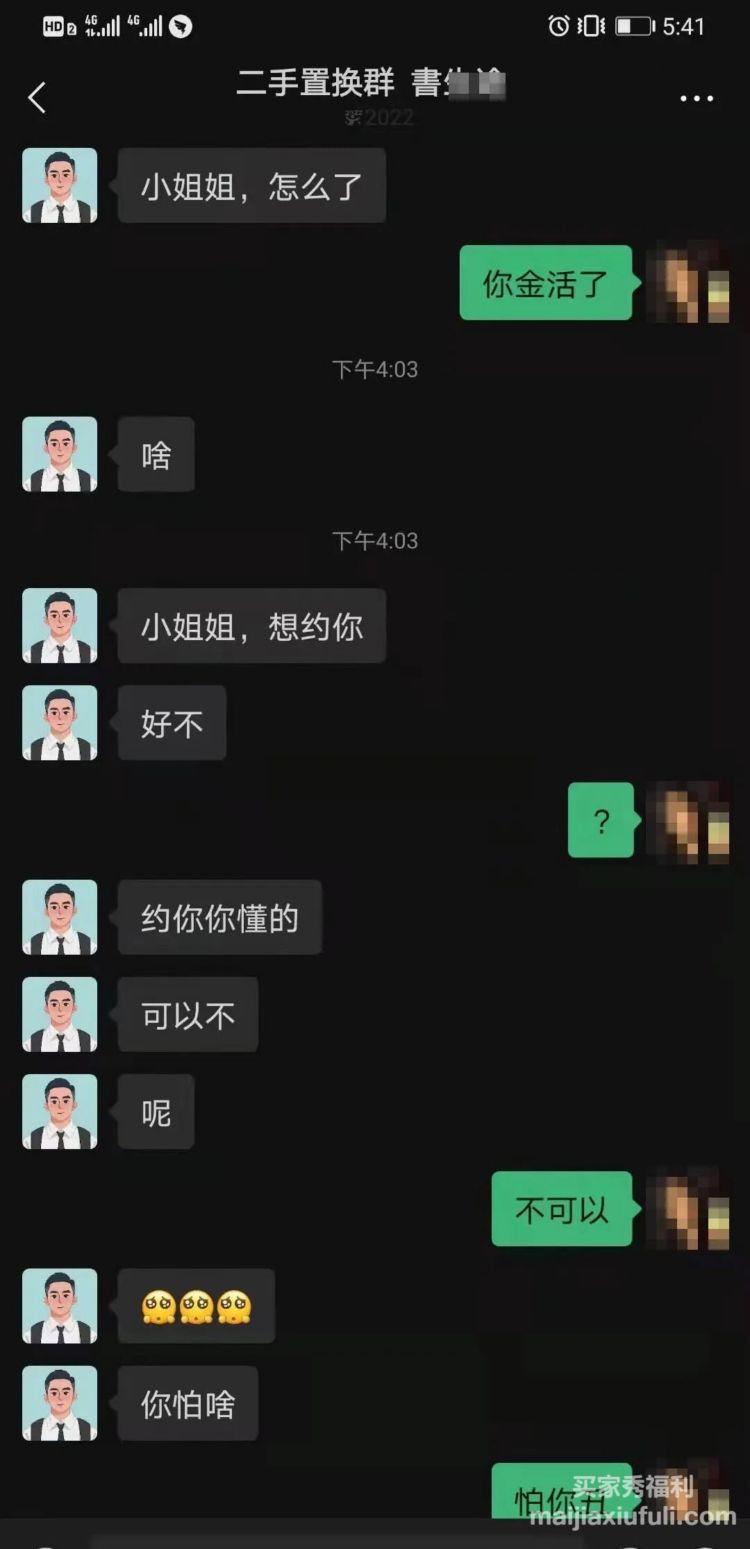Tap the avatar beside "约你你懂的"
The width and height of the screenshot is (750, 1549).
coord(60,917)
